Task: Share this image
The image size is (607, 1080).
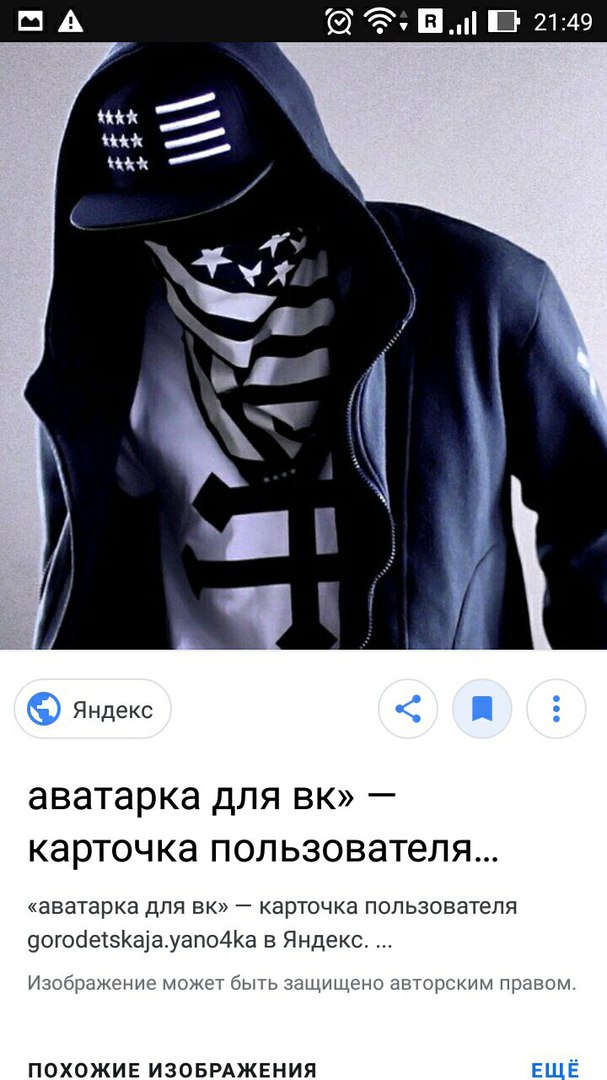Action: point(407,710)
